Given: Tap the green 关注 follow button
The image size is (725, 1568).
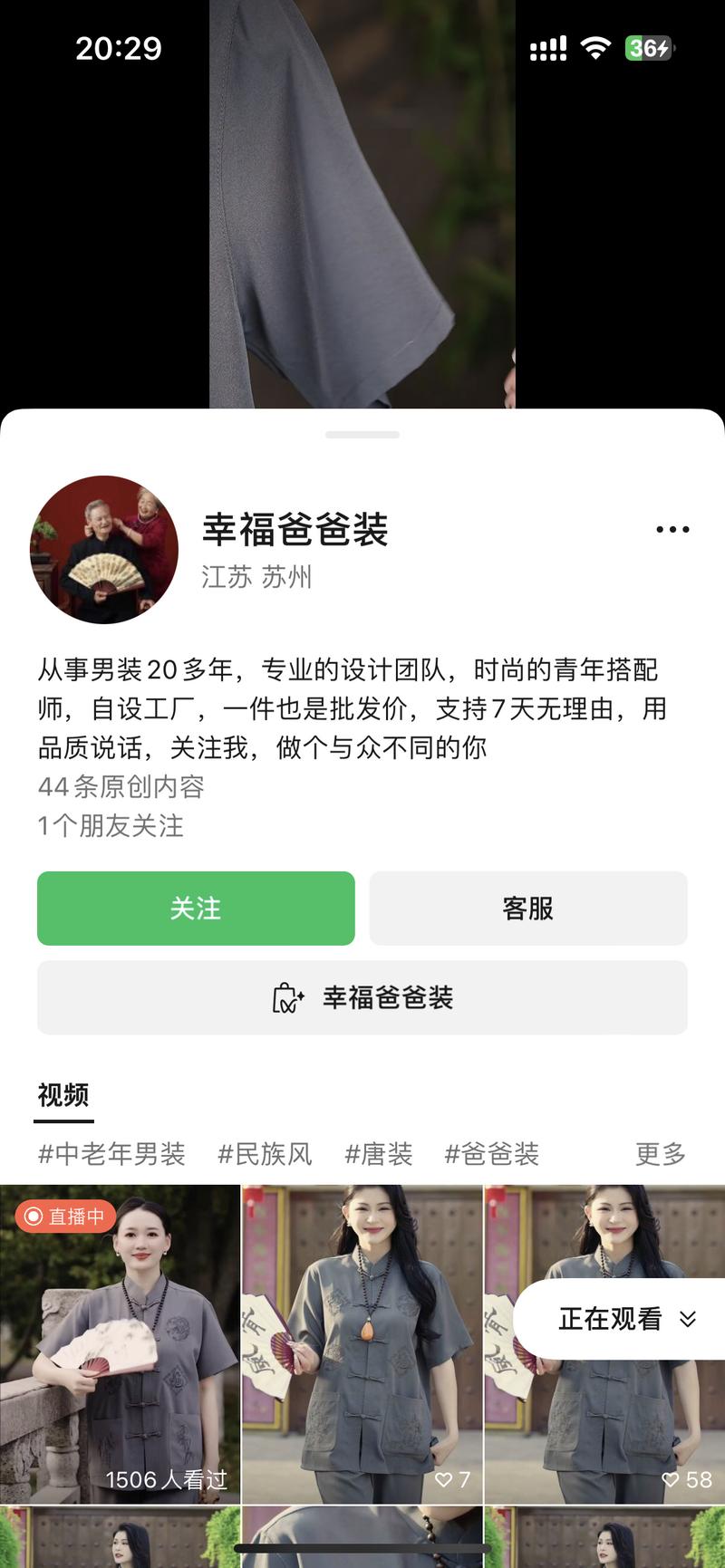Looking at the screenshot, I should pyautogui.click(x=196, y=908).
